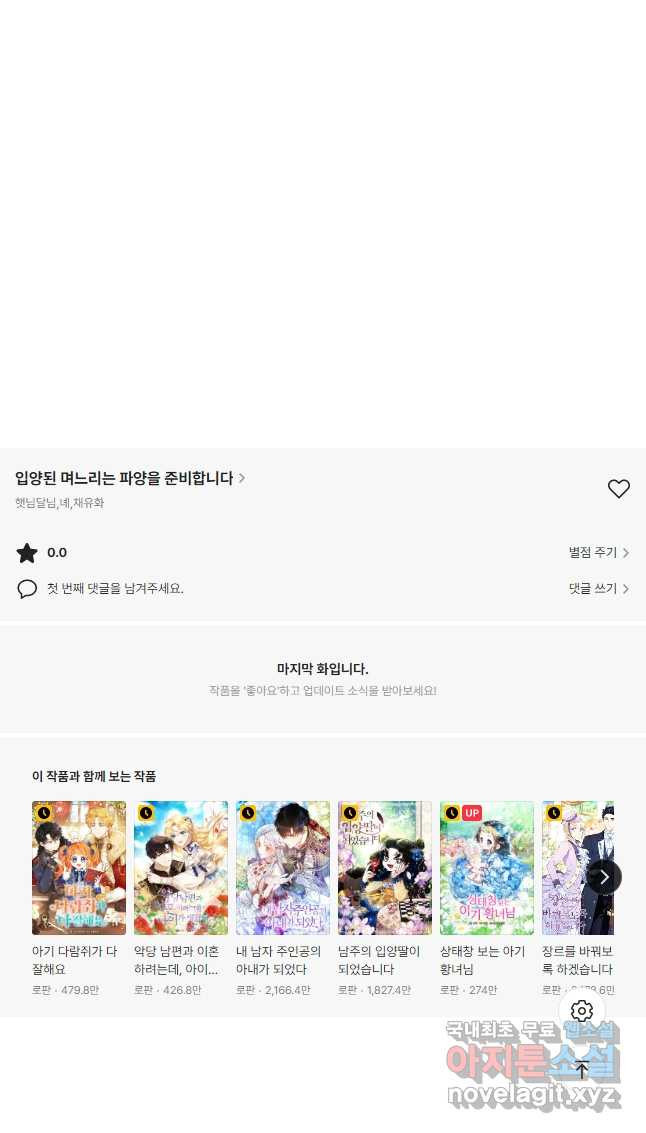Tap 별점 주기 to rate
646x1133 pixels.
[598, 553]
